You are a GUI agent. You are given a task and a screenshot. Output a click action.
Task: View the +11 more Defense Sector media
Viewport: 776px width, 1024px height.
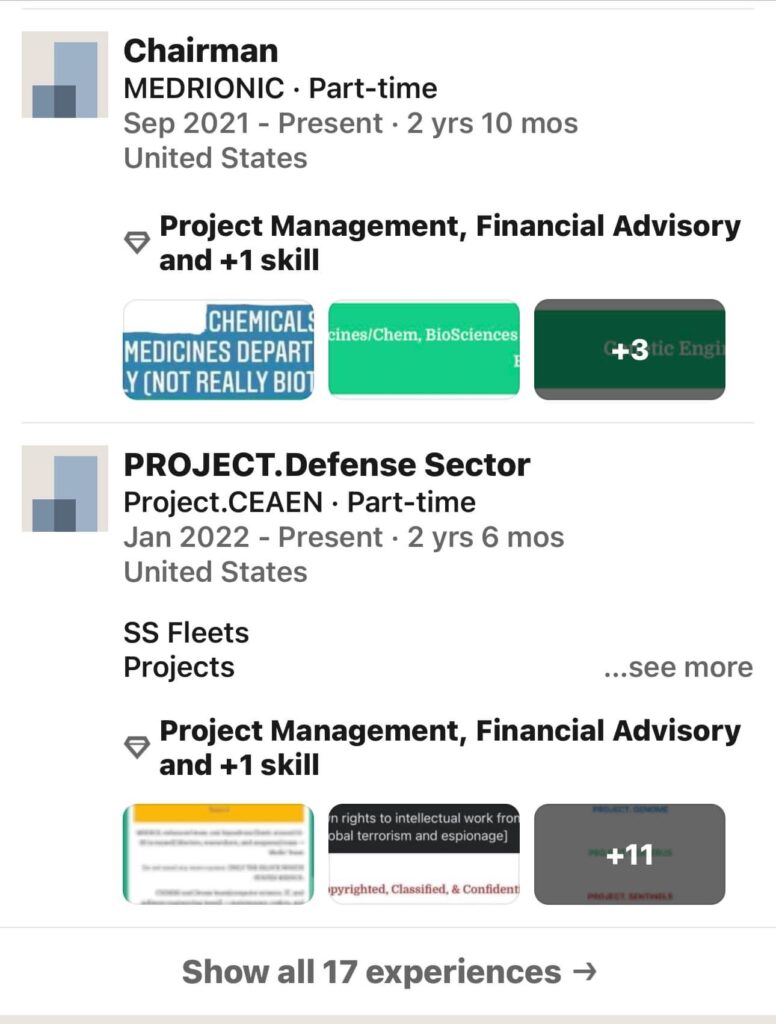pyautogui.click(x=629, y=854)
